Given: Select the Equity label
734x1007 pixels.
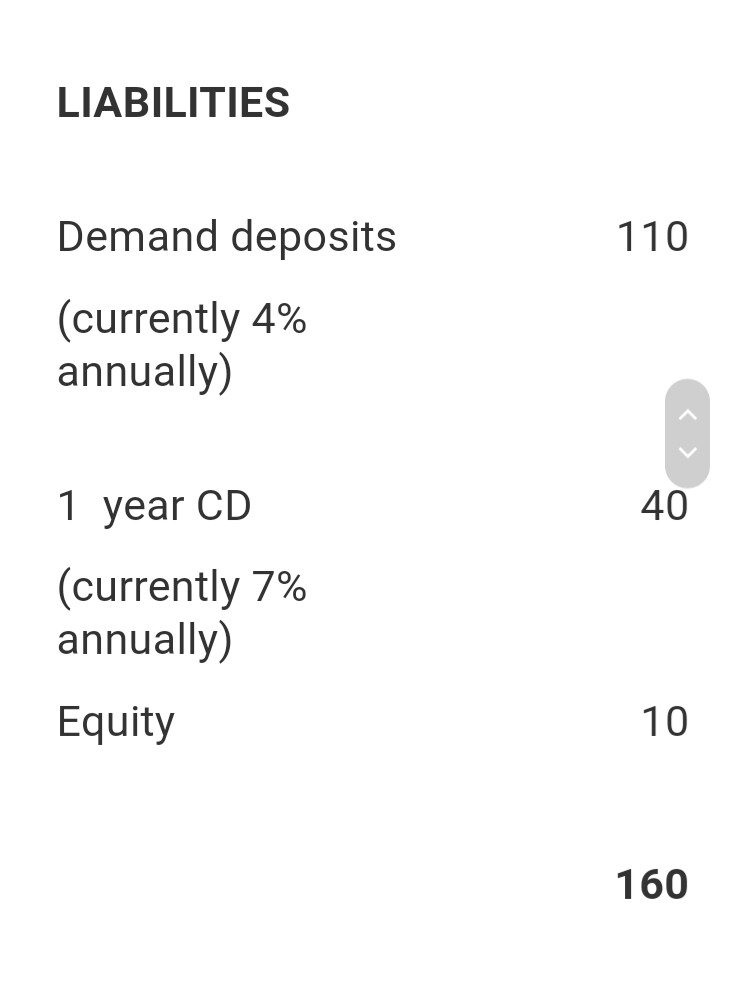Looking at the screenshot, I should tap(116, 720).
